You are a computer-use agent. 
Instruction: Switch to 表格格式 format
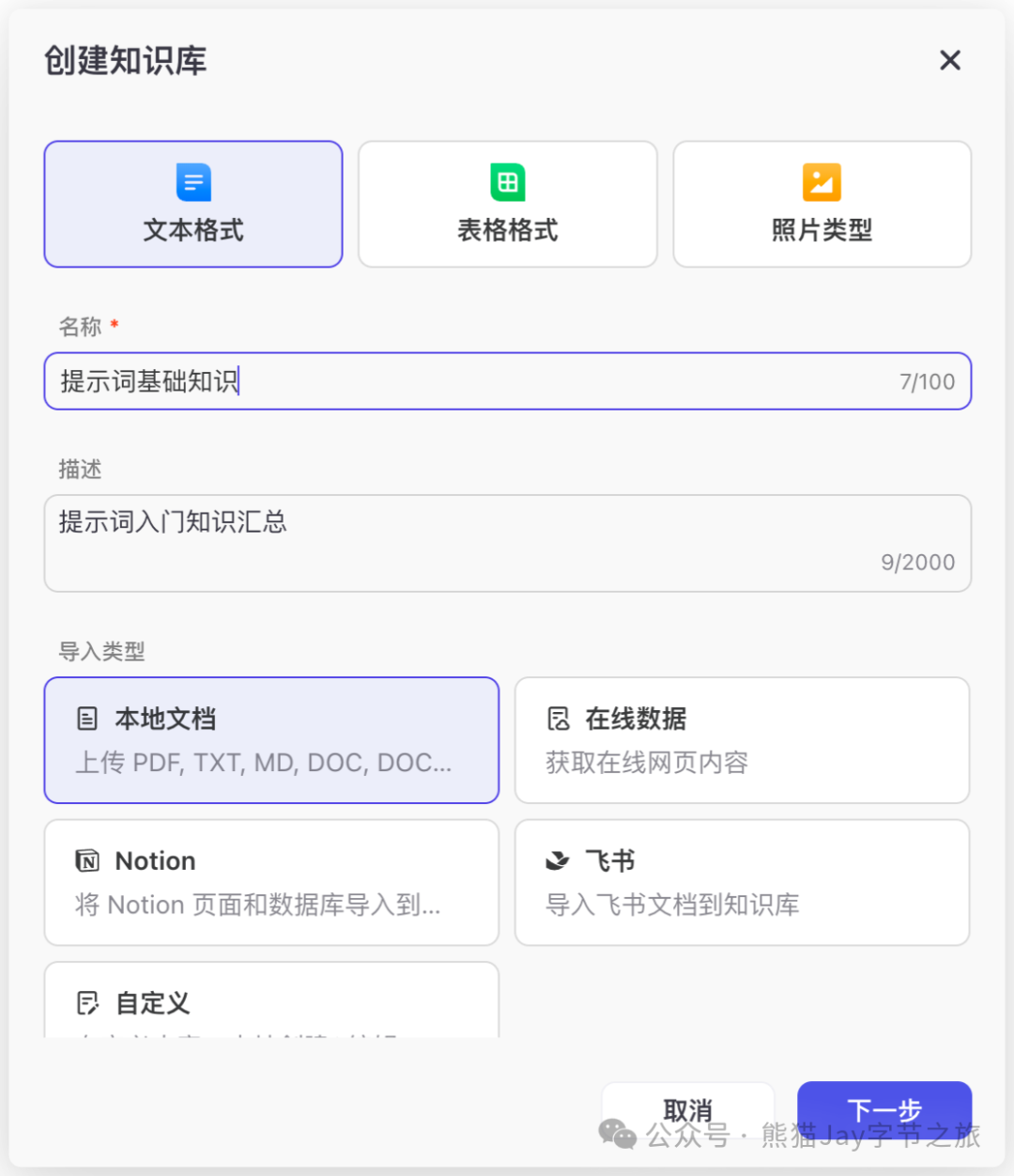[507, 204]
